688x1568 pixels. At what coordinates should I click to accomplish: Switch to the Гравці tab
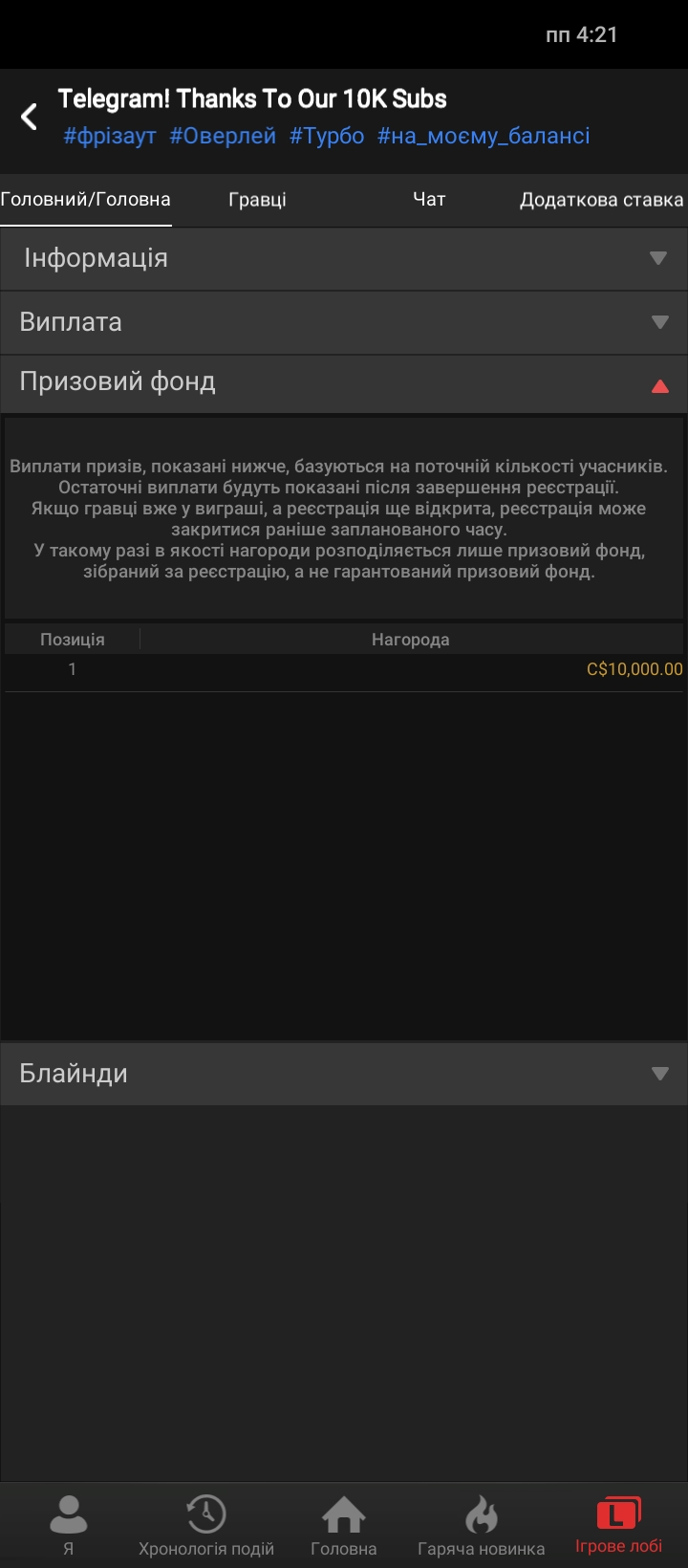tap(257, 200)
